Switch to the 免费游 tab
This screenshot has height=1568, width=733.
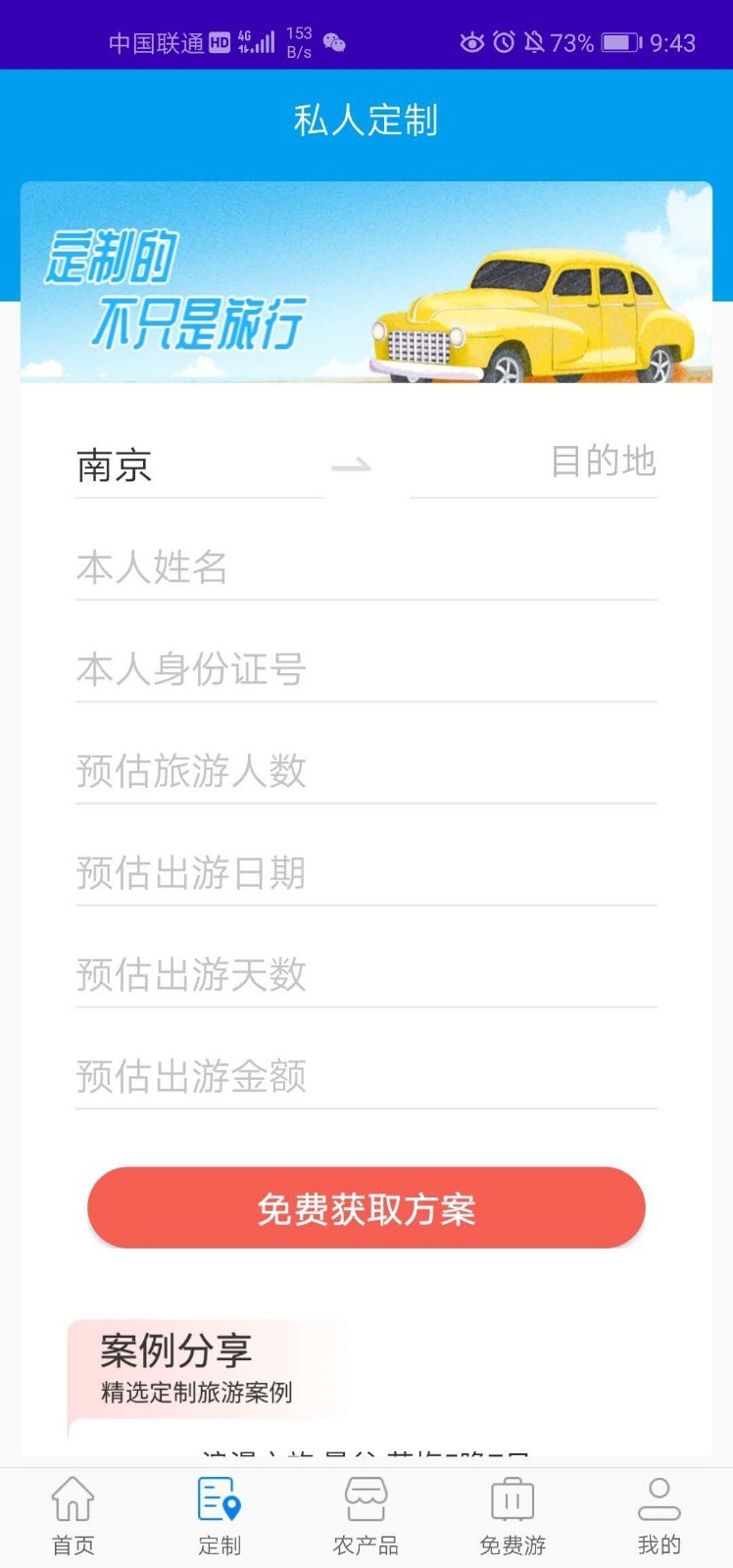[512, 1516]
